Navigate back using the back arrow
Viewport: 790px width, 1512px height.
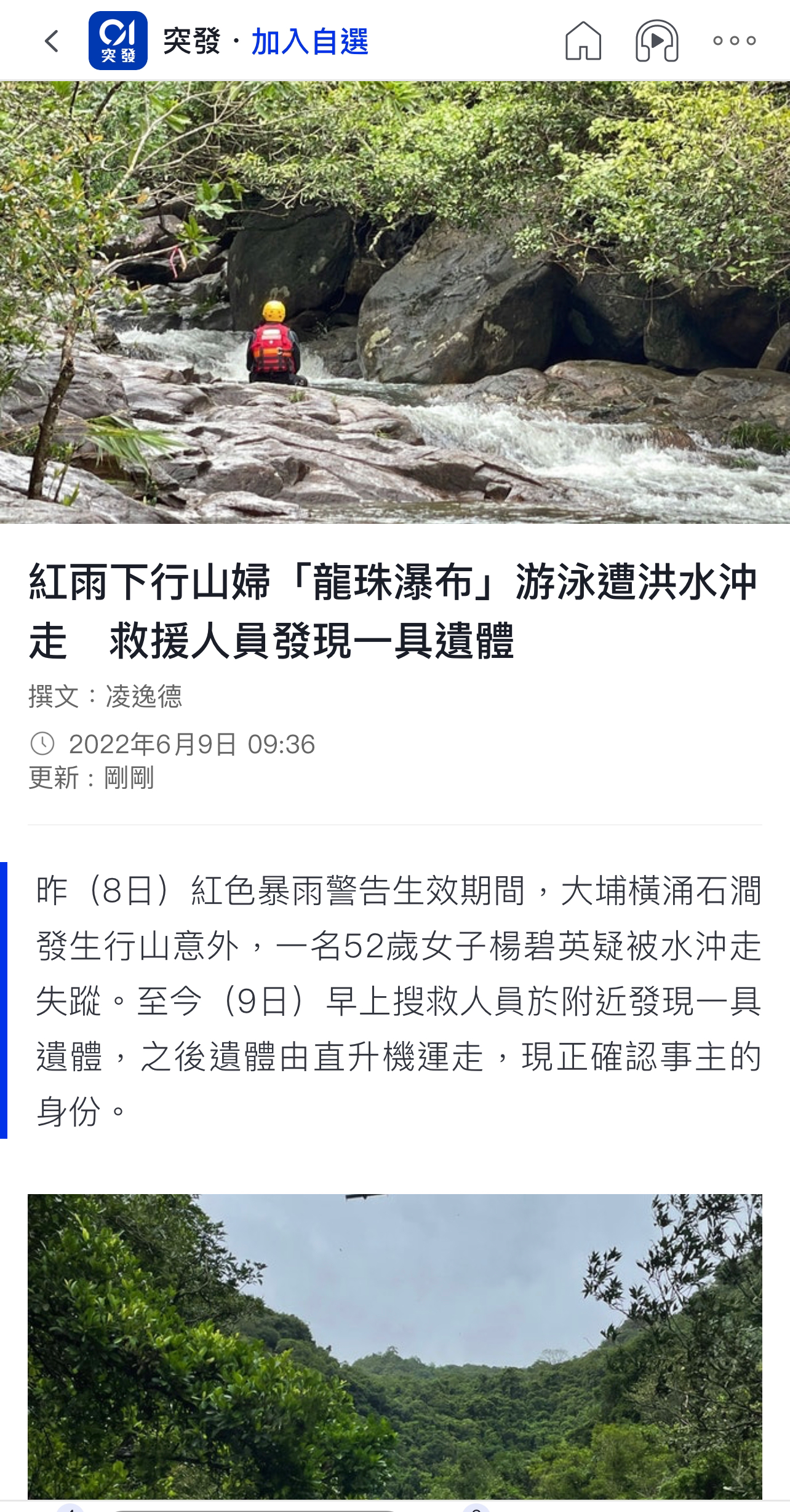click(x=52, y=39)
